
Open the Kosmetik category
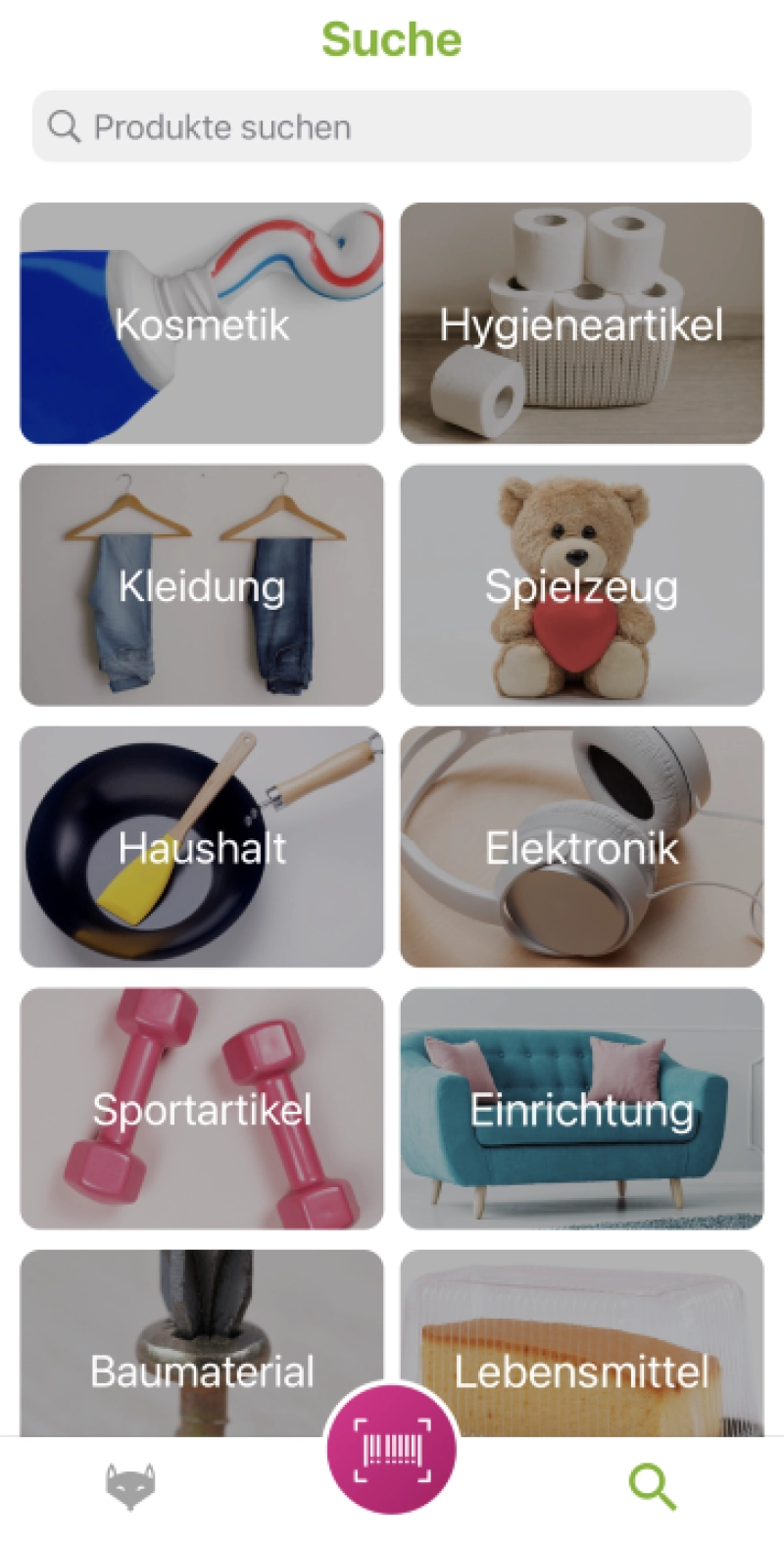click(202, 324)
